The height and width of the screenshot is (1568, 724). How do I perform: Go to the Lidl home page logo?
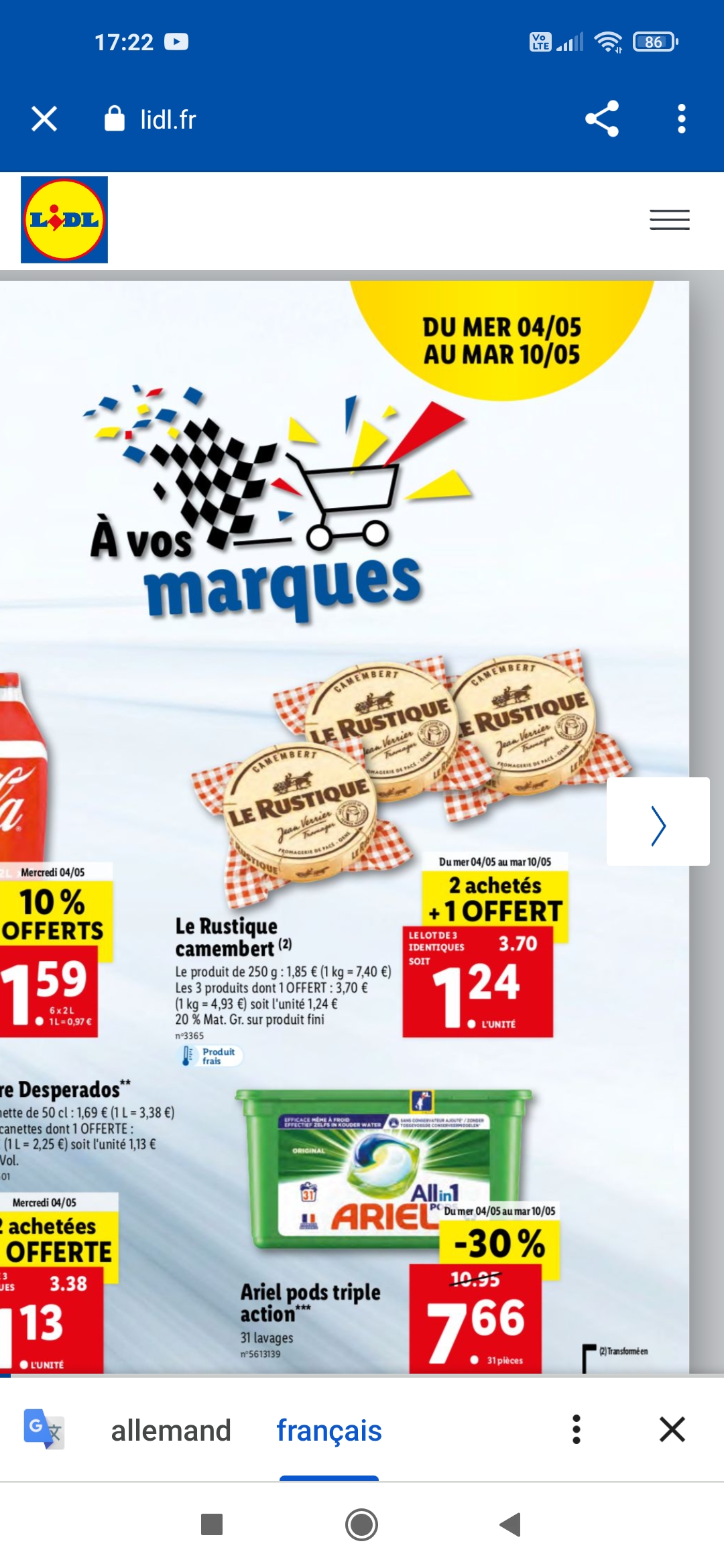(x=64, y=220)
